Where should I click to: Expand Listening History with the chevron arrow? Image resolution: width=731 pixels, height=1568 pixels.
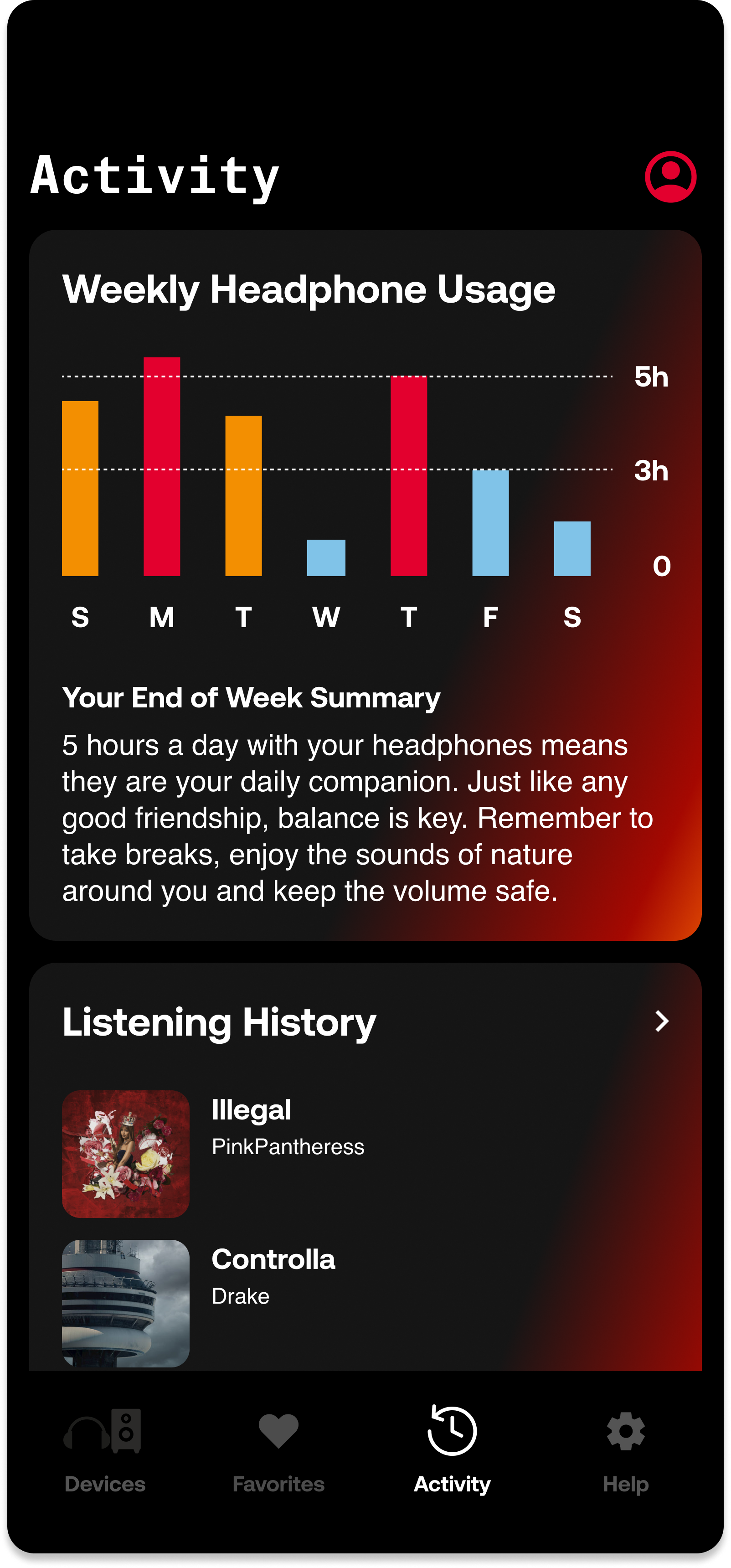(662, 1021)
